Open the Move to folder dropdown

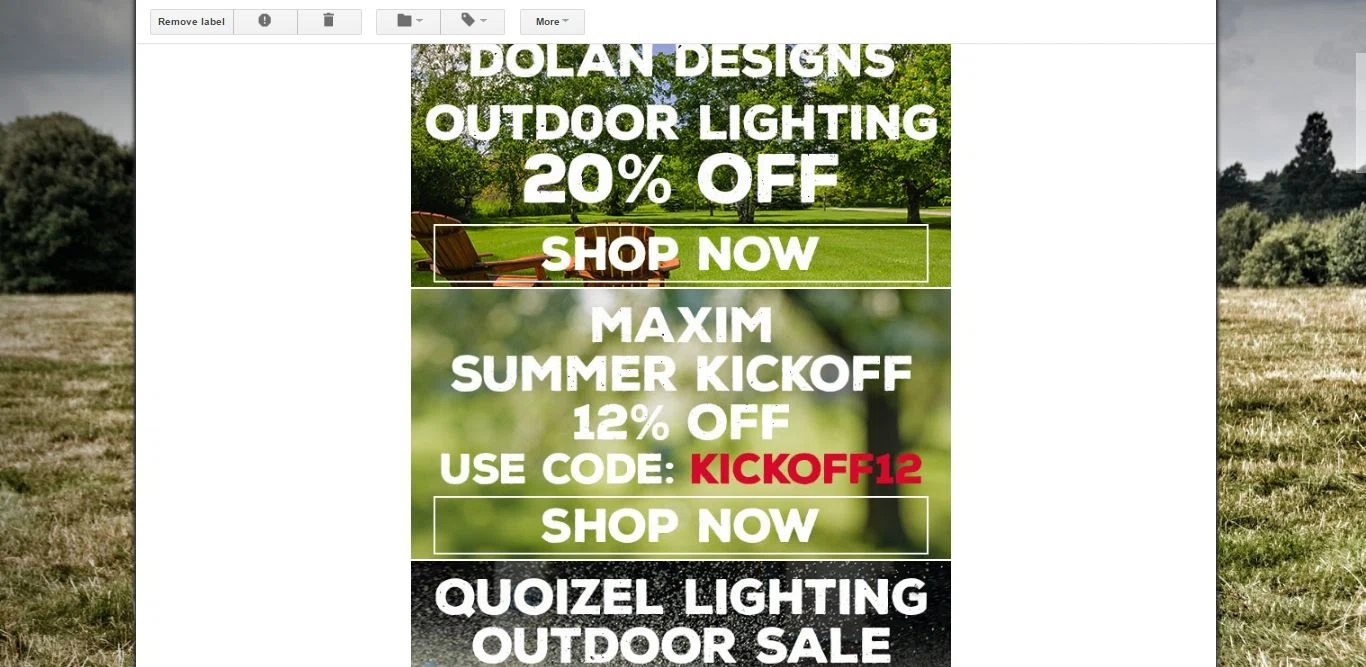click(408, 21)
